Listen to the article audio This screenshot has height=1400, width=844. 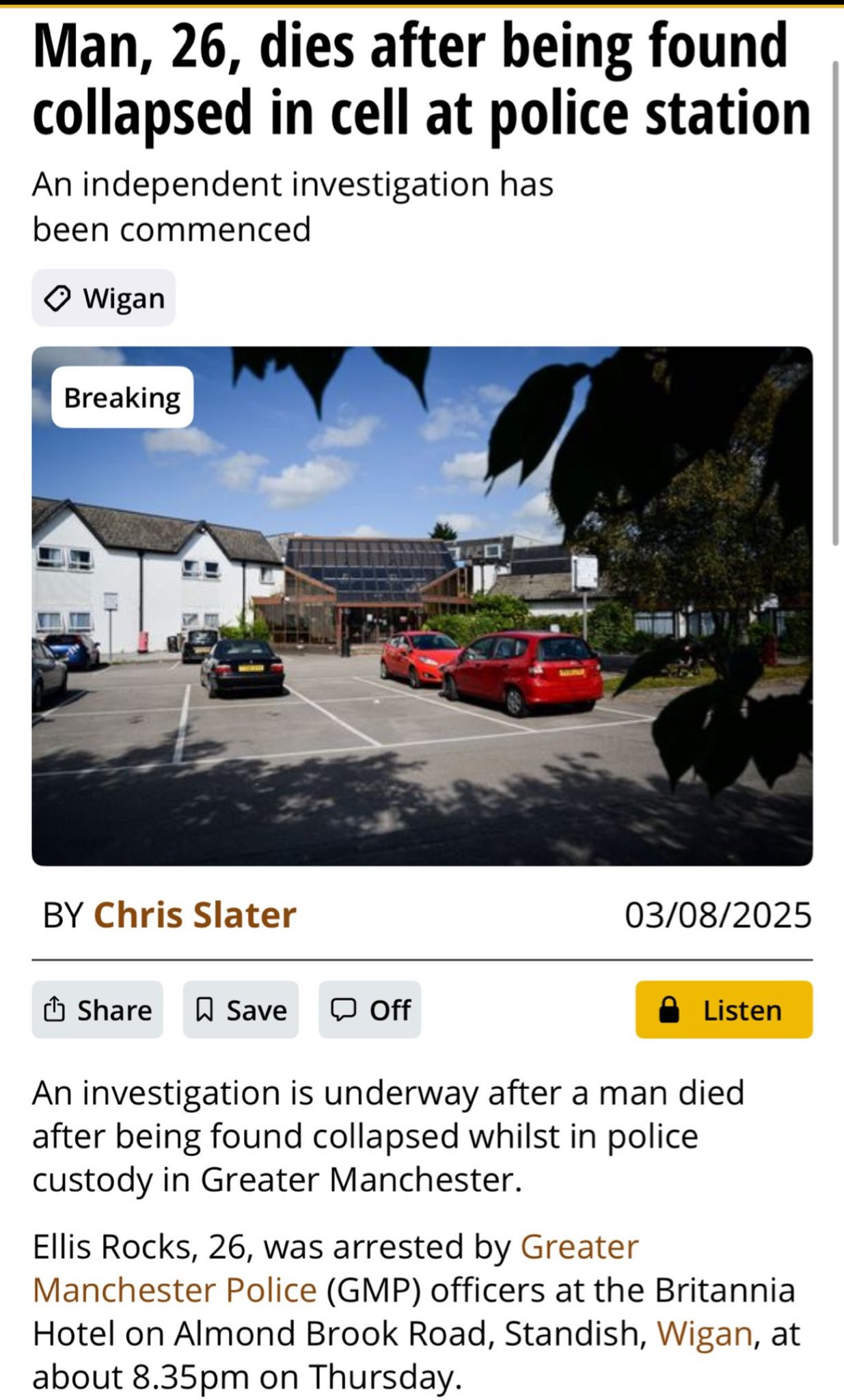(x=724, y=1010)
